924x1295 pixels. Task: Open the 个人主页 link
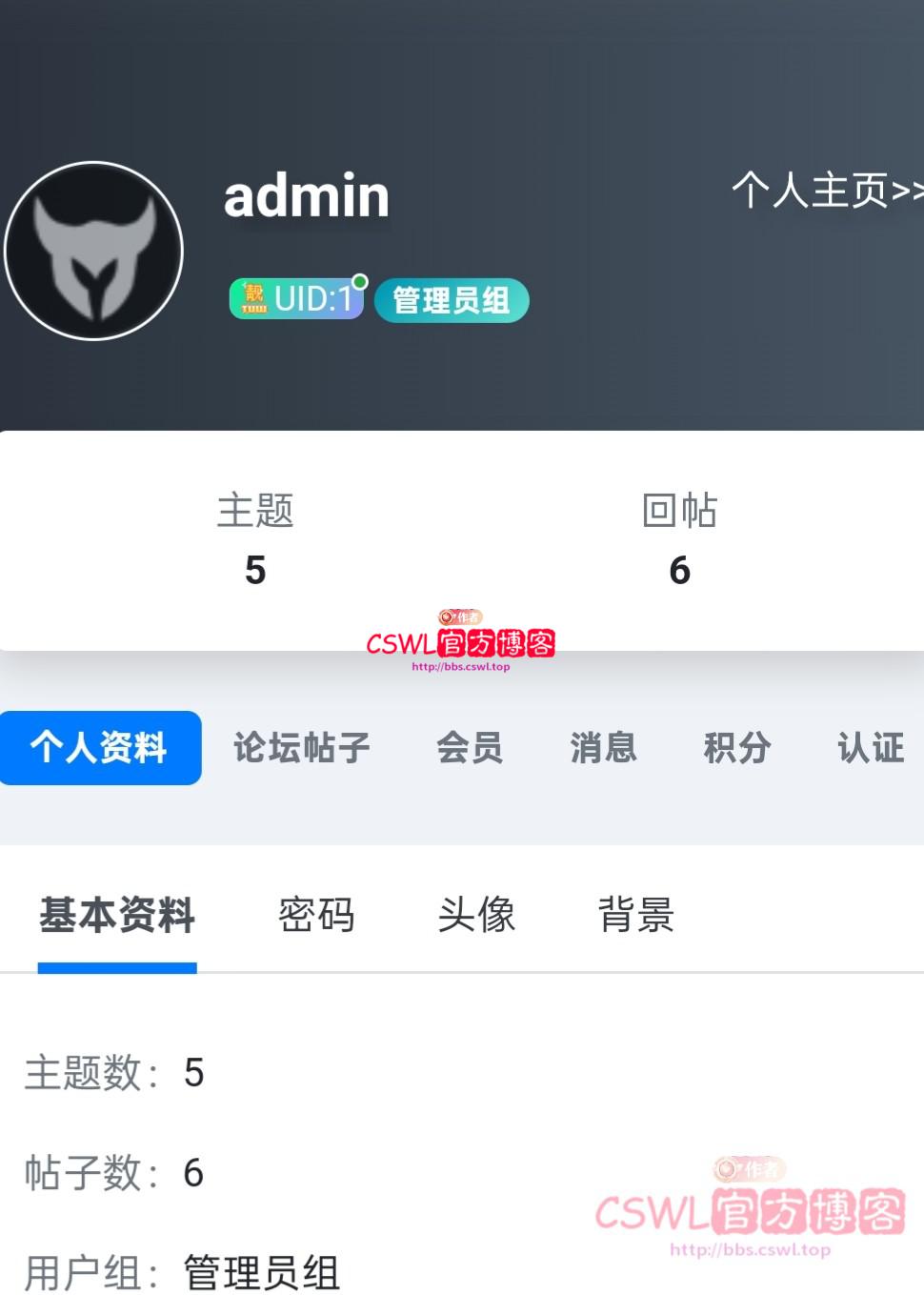coord(826,191)
